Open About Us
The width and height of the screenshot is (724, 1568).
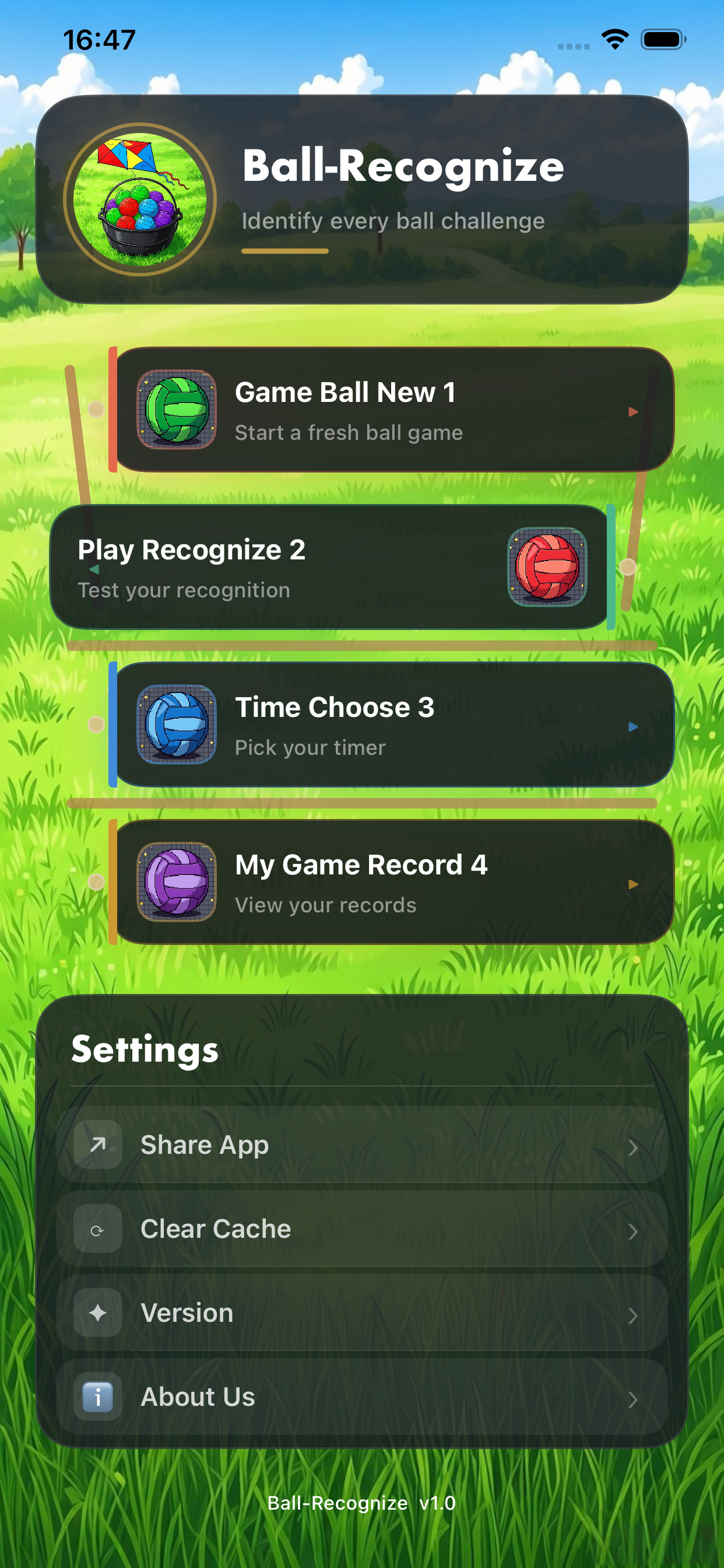pos(362,1397)
